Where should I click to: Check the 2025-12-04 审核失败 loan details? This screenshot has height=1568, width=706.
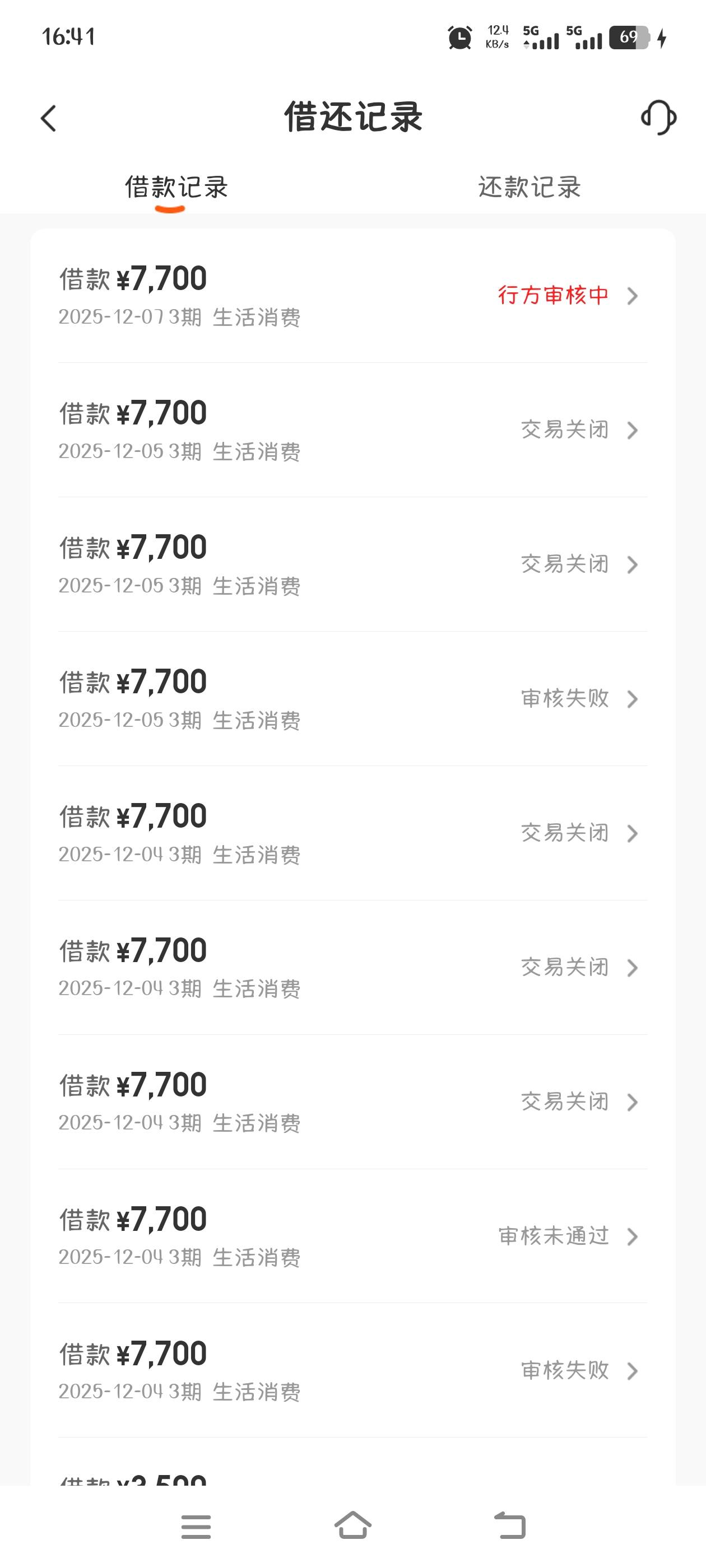tap(352, 1371)
